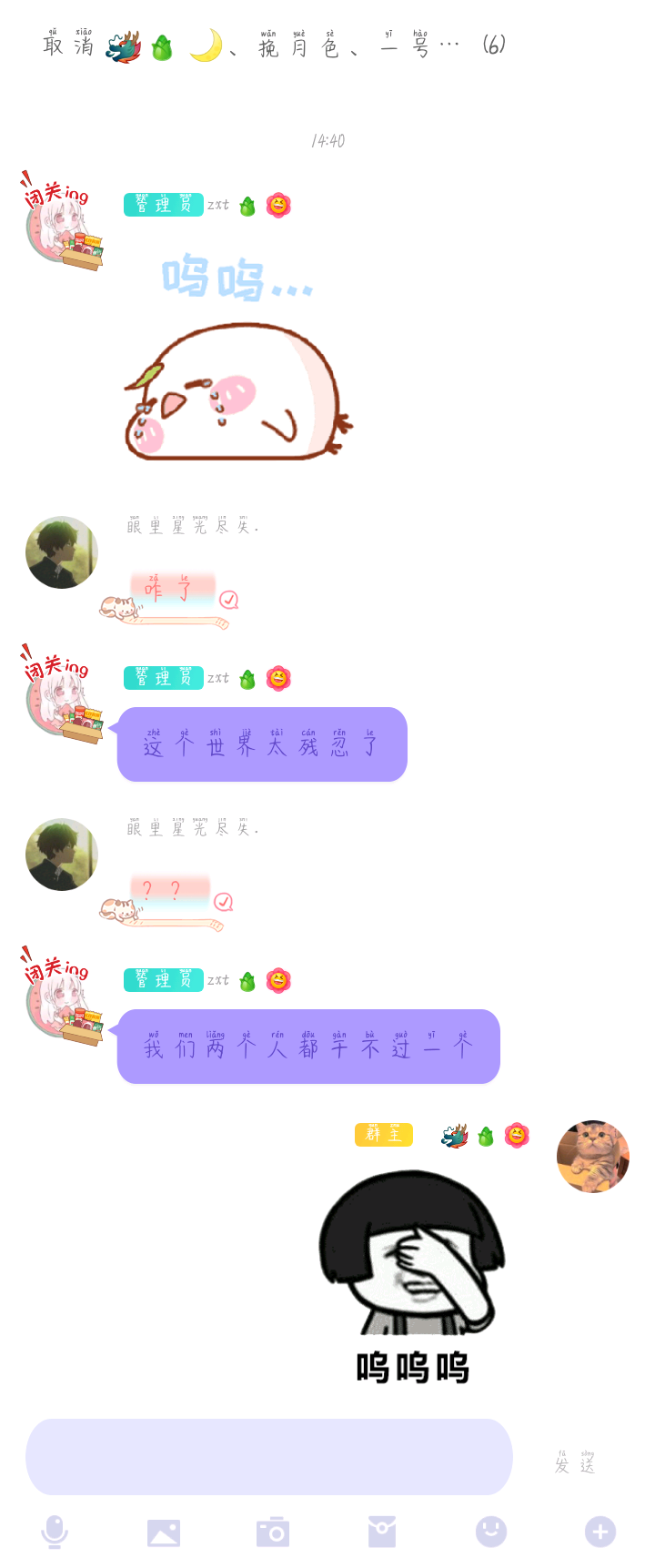The height and width of the screenshot is (1568, 655).
Task: Open the image gallery picker
Action: pyautogui.click(x=164, y=1533)
